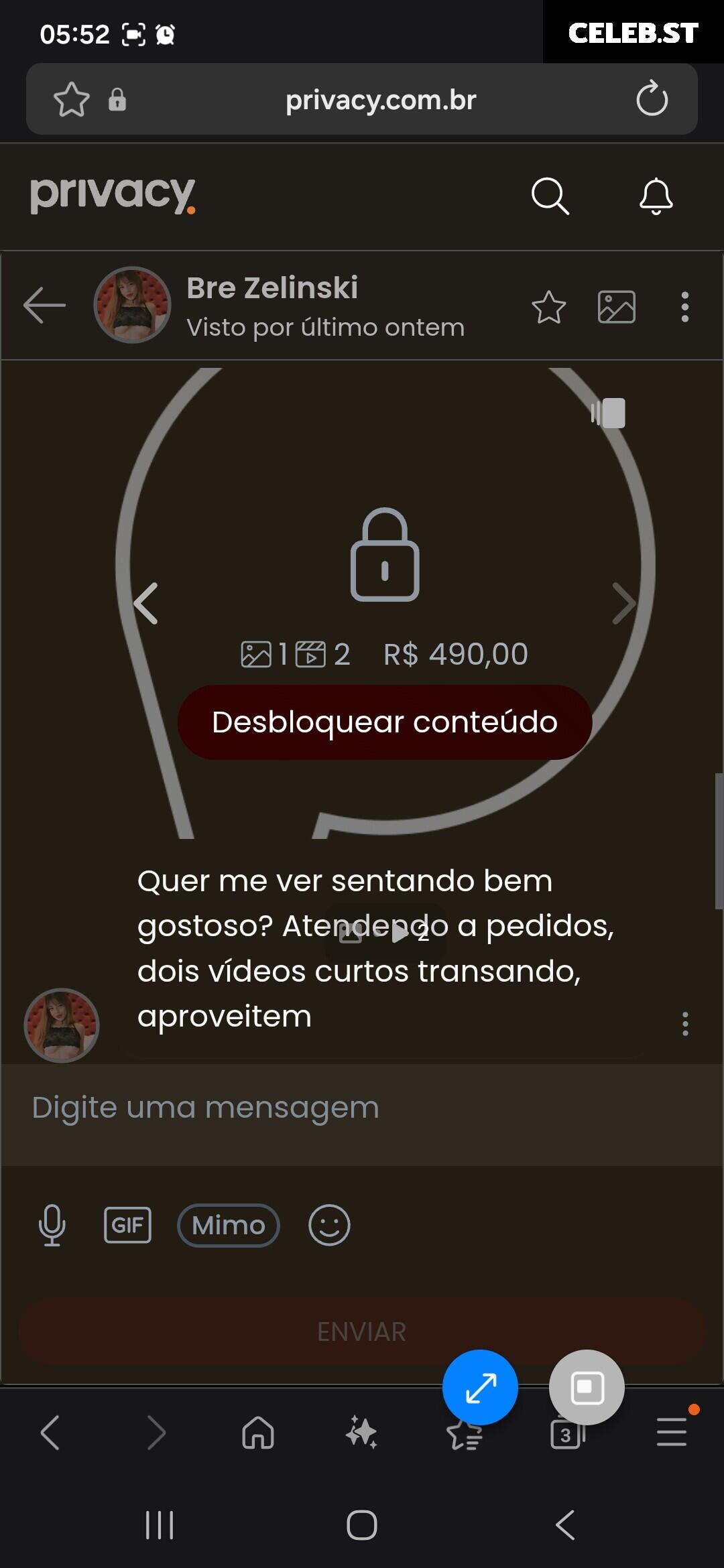Show next locked media item
The width and height of the screenshot is (724, 1568).
[623, 603]
